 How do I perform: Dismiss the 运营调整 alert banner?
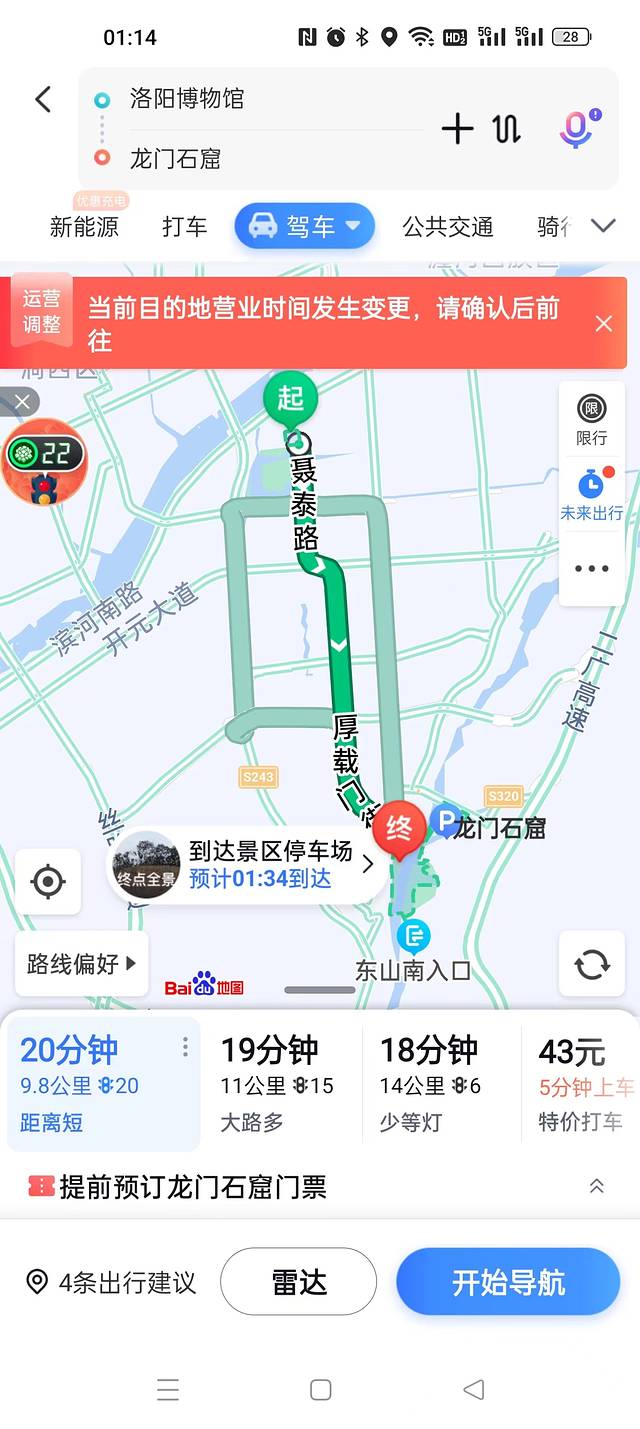click(x=603, y=323)
